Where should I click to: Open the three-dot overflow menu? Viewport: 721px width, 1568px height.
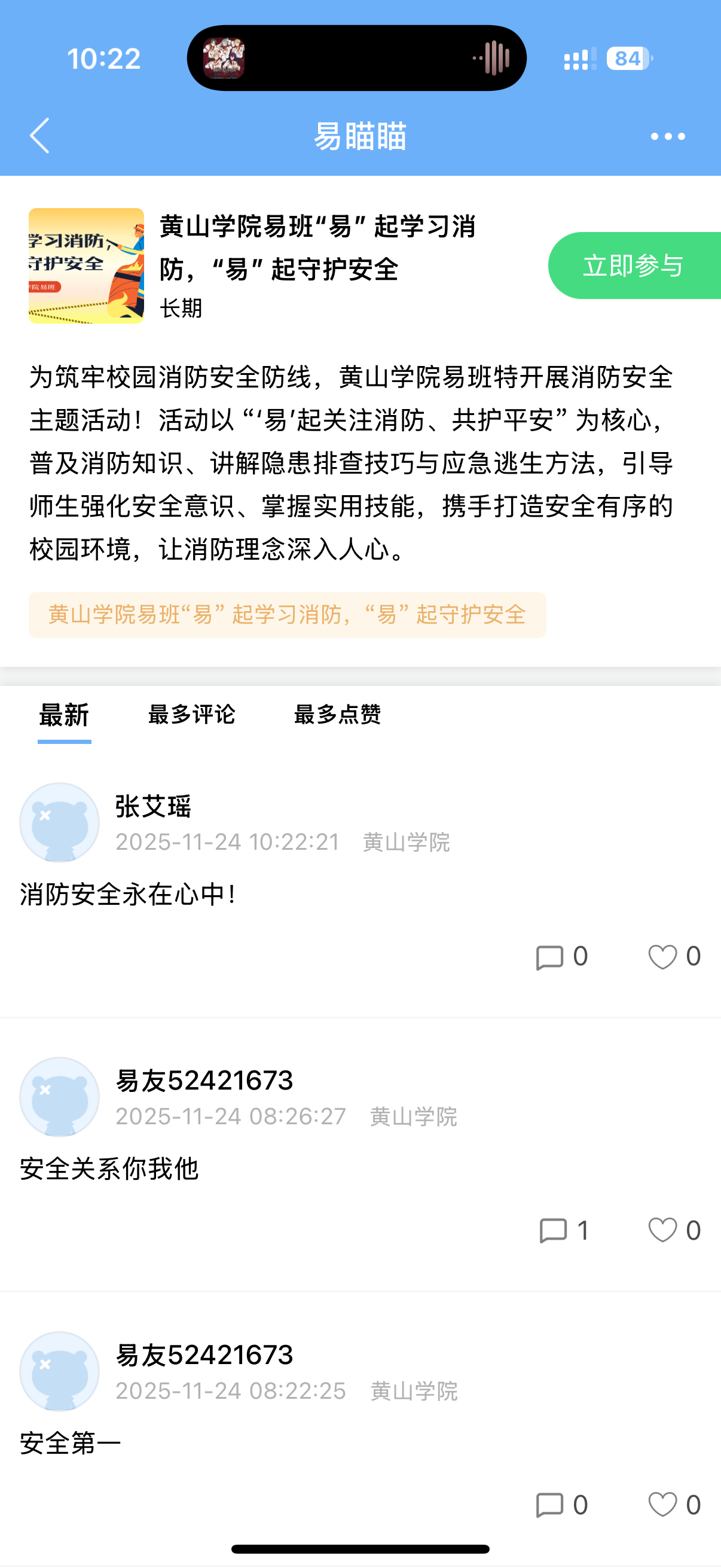click(667, 136)
